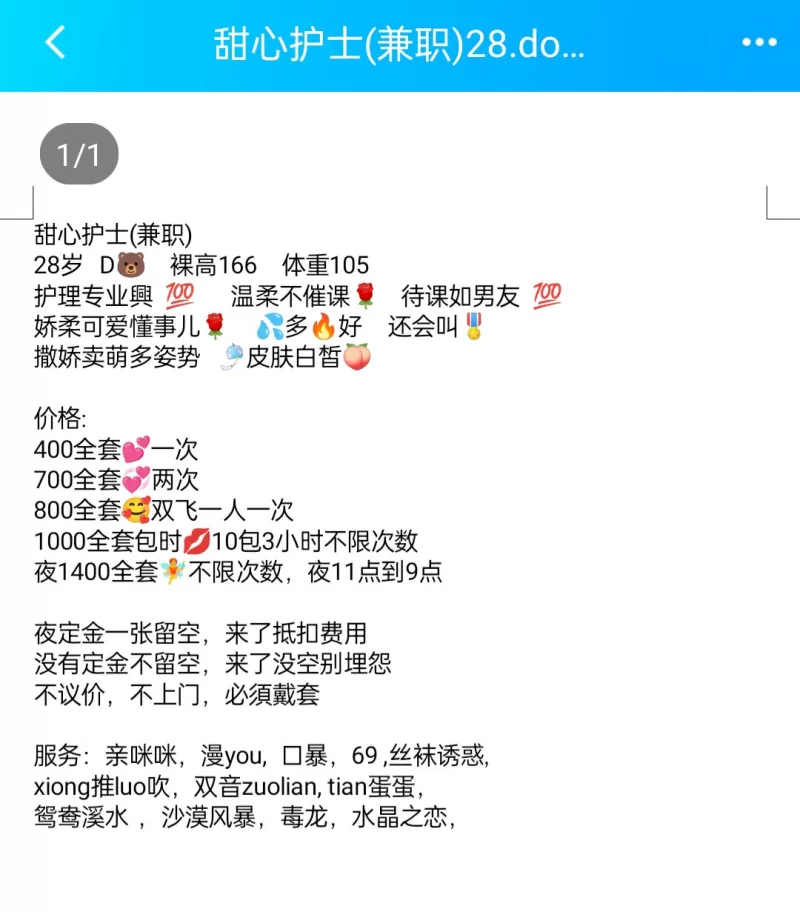Open the three-dot overflow menu
The width and height of the screenshot is (800, 912).
point(759,43)
